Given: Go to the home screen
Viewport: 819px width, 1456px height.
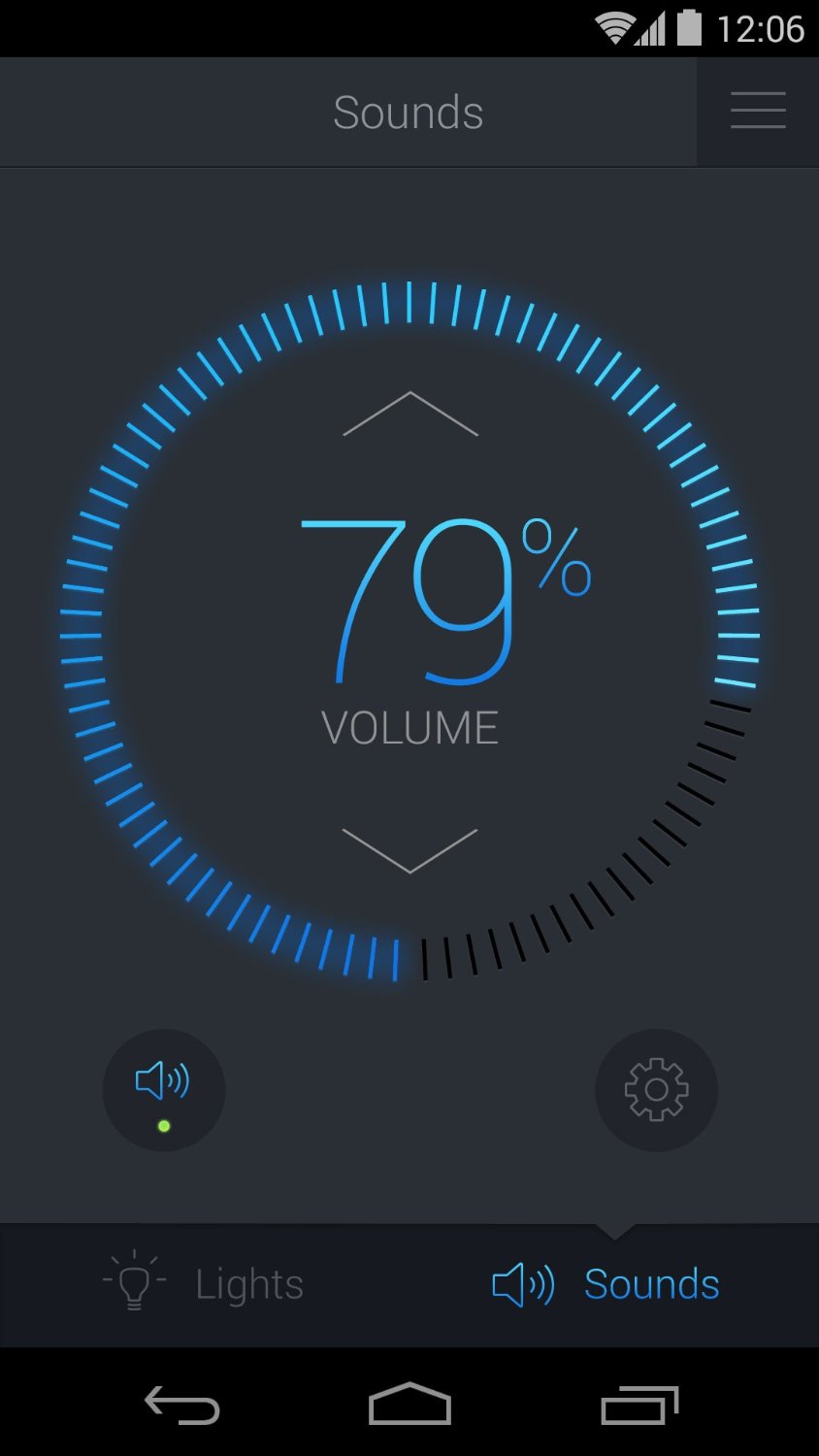Looking at the screenshot, I should click(409, 1405).
